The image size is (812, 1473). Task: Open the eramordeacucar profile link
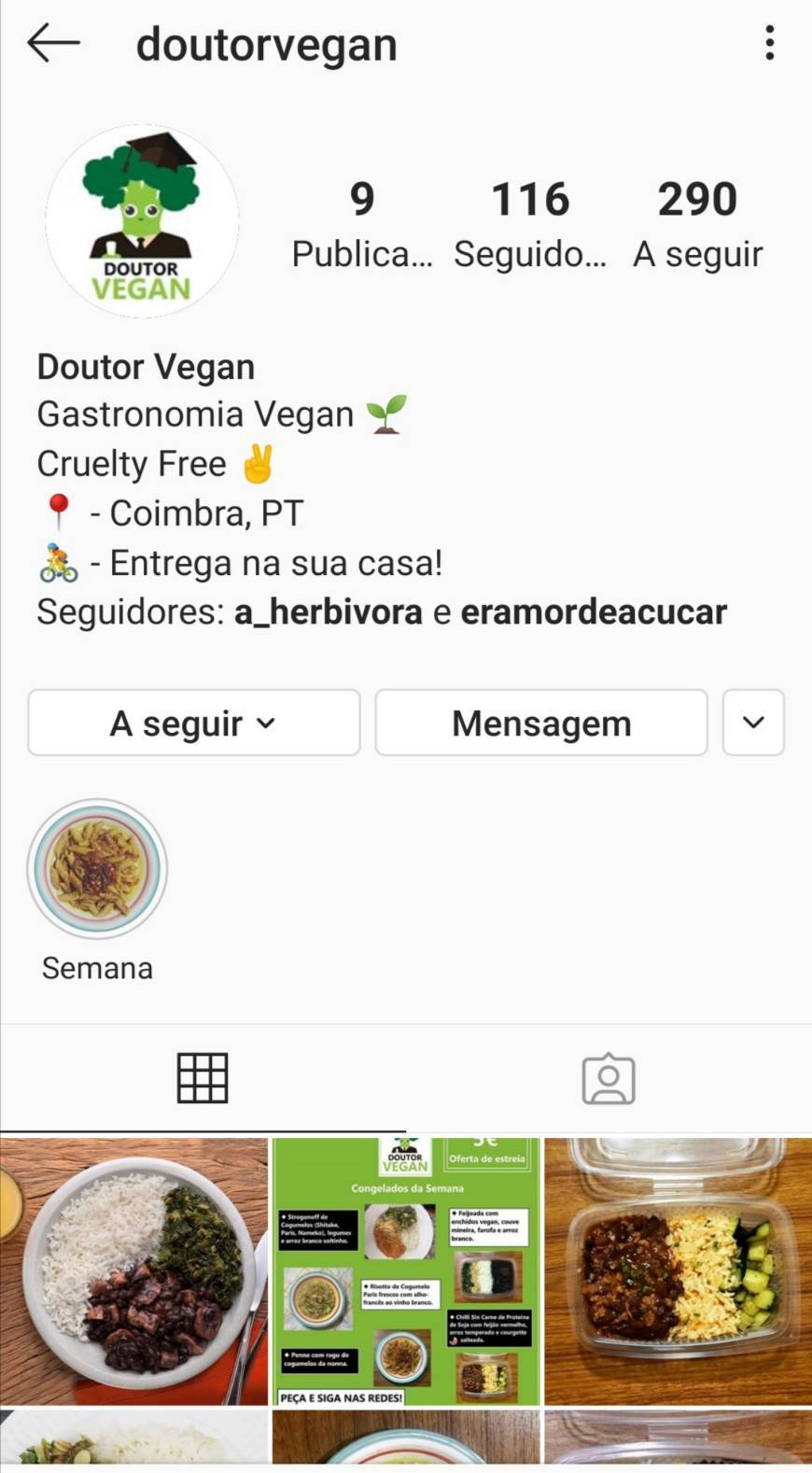[x=595, y=611]
